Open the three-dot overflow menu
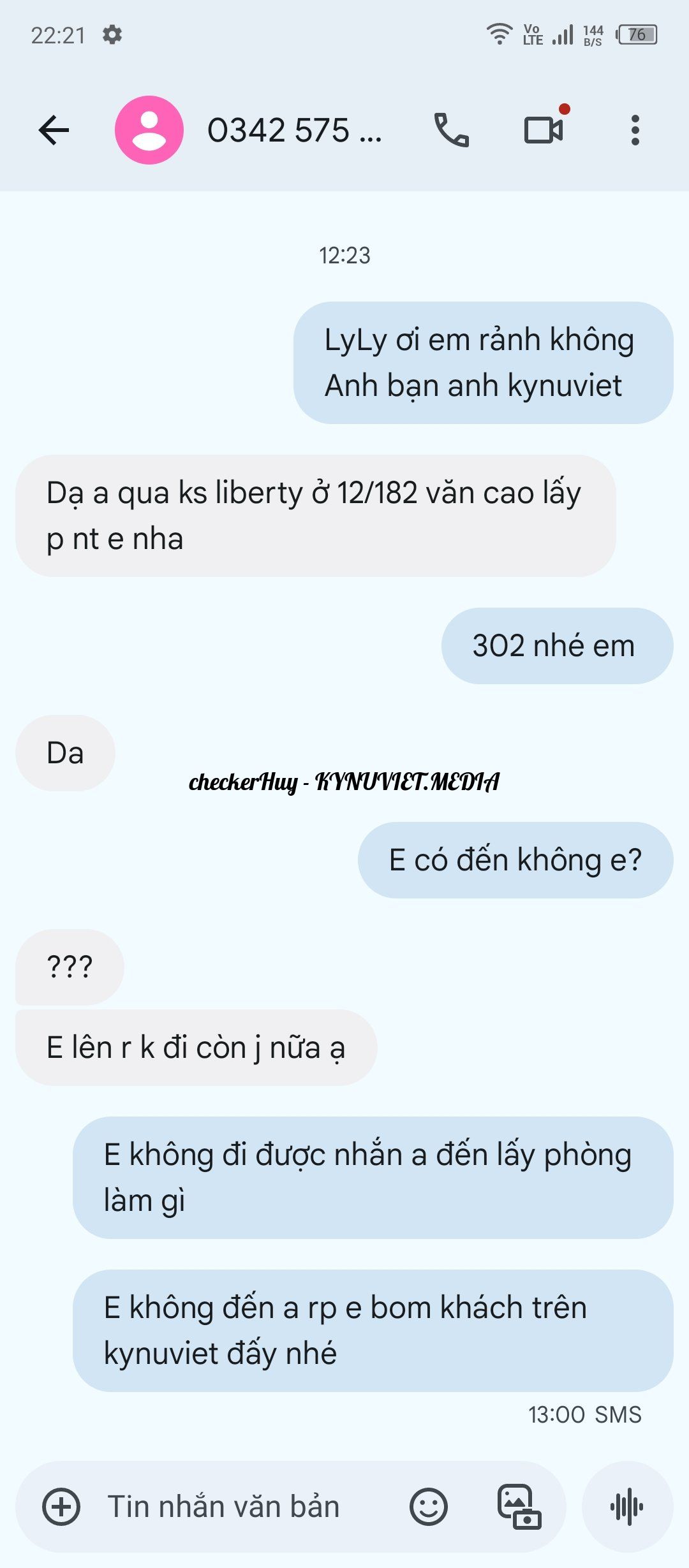Image resolution: width=689 pixels, height=1568 pixels. pos(635,130)
